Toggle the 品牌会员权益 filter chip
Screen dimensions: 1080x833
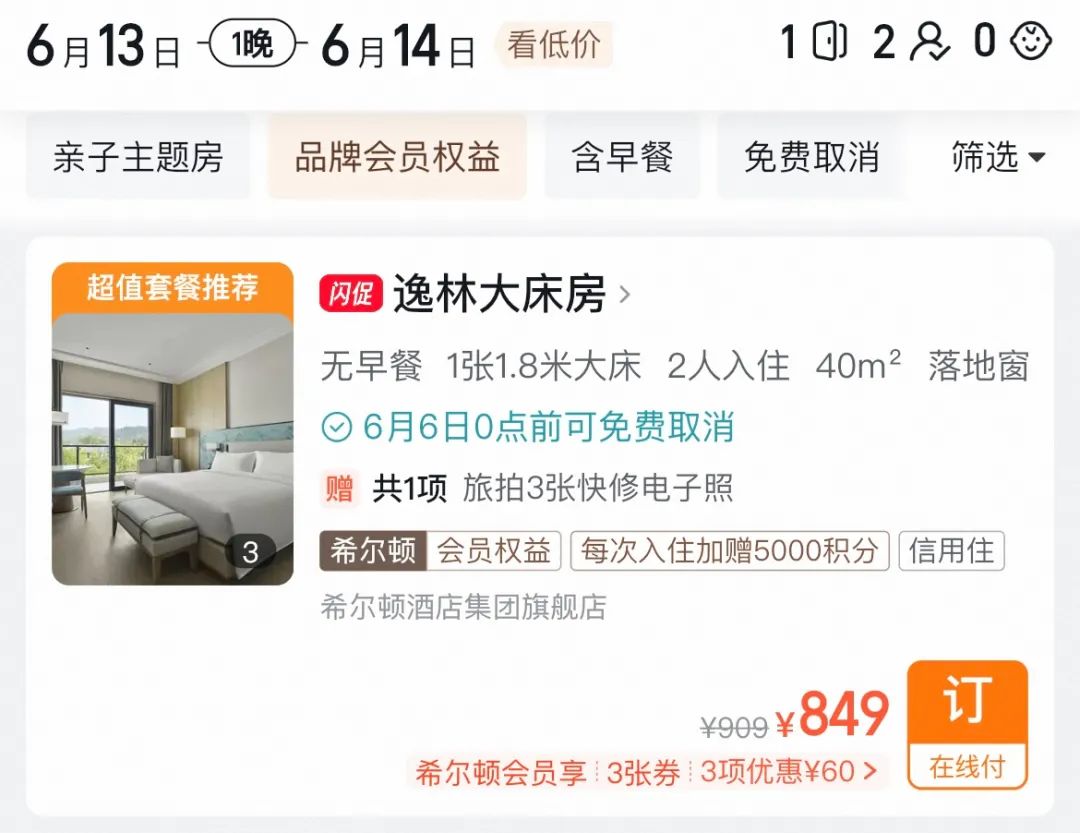pyautogui.click(x=397, y=157)
